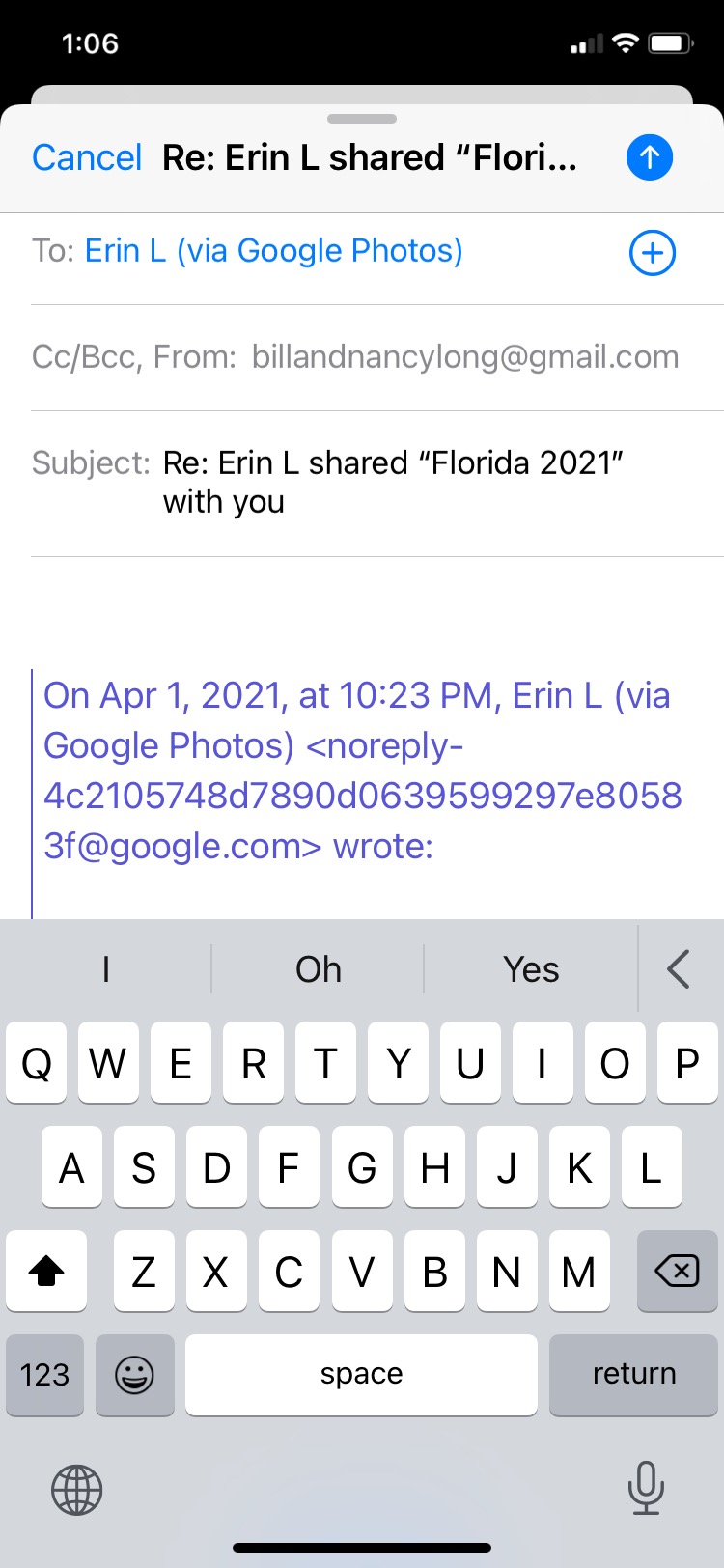
Task: Tap the backspace key
Action: [x=677, y=1272]
